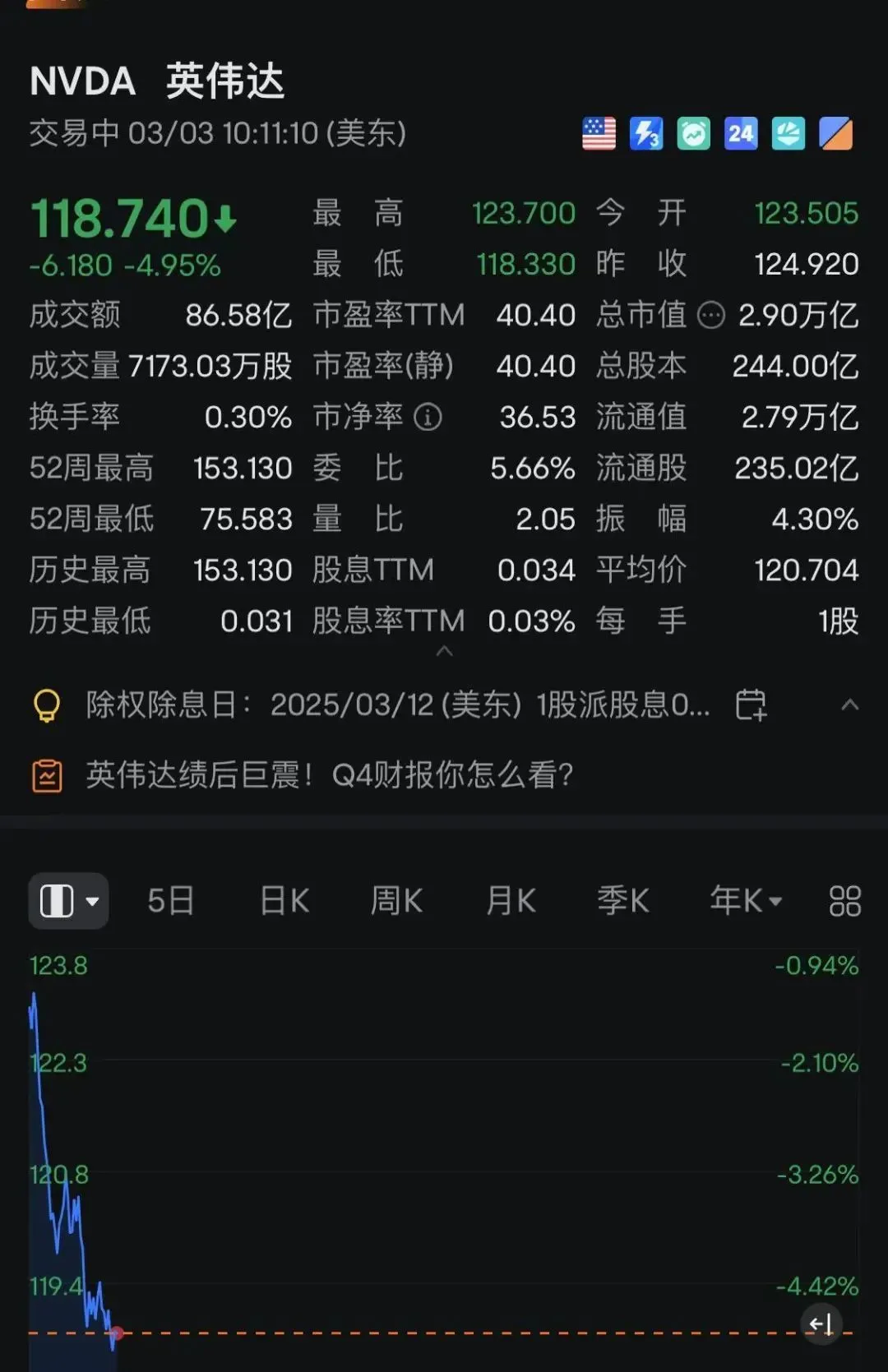Open the 年K period dropdown
The height and width of the screenshot is (1372, 888).
[x=745, y=901]
